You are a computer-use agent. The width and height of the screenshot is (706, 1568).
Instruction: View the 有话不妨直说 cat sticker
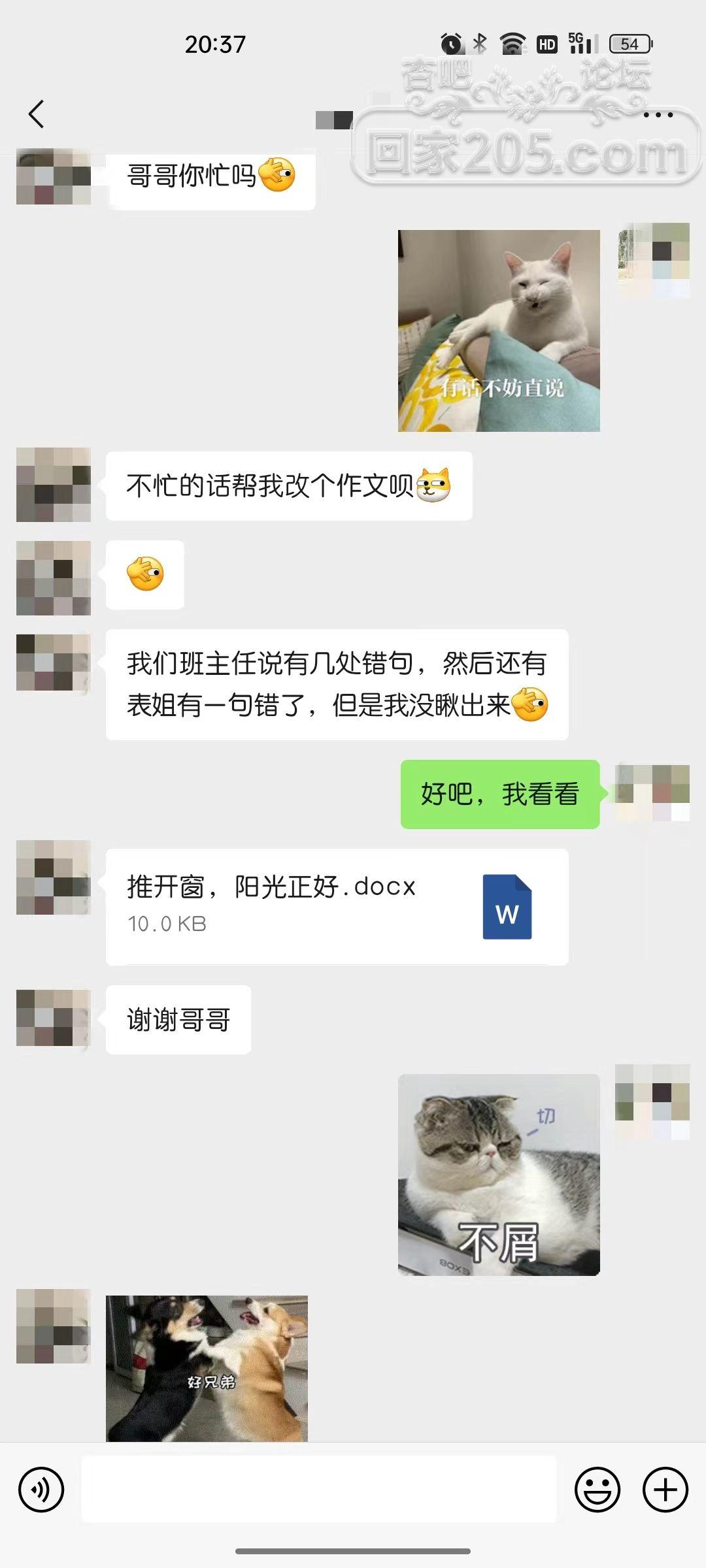(x=499, y=331)
